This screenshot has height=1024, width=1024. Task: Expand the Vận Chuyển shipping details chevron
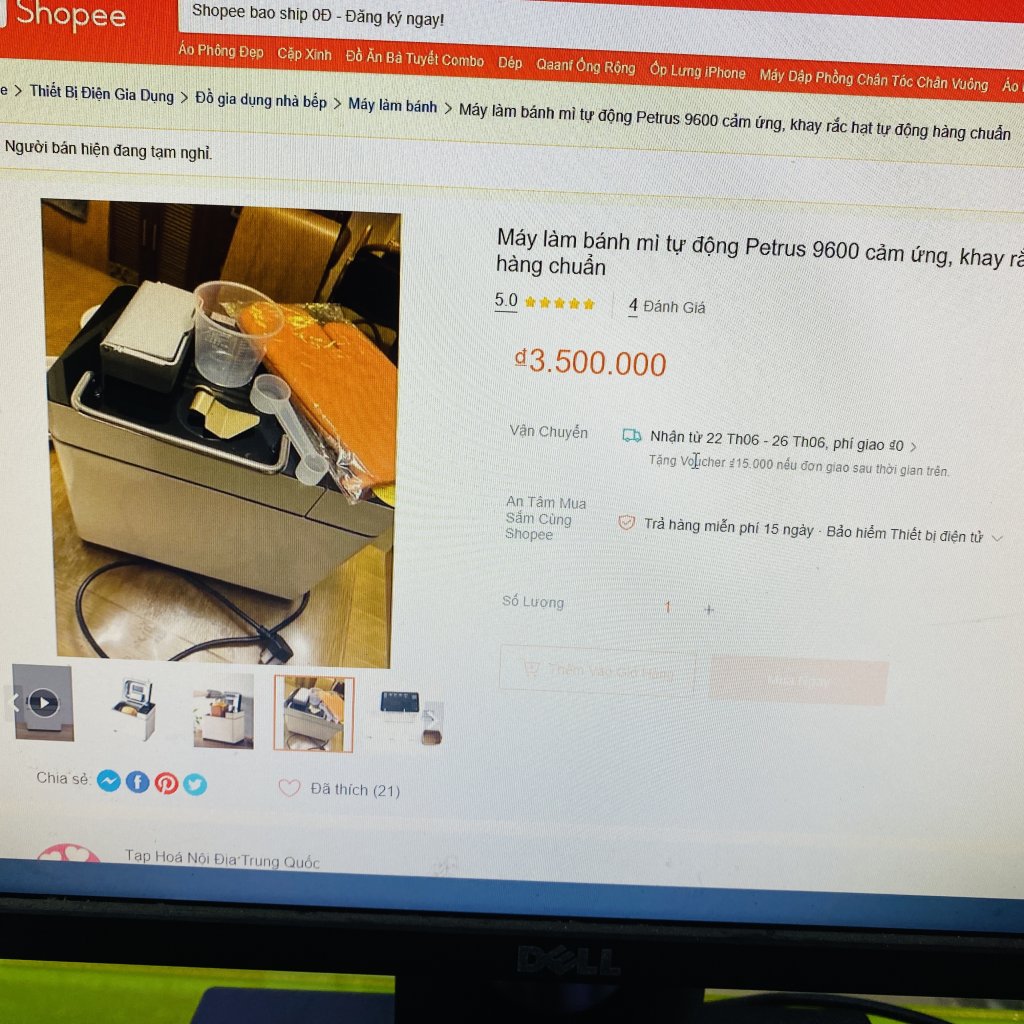tap(913, 447)
